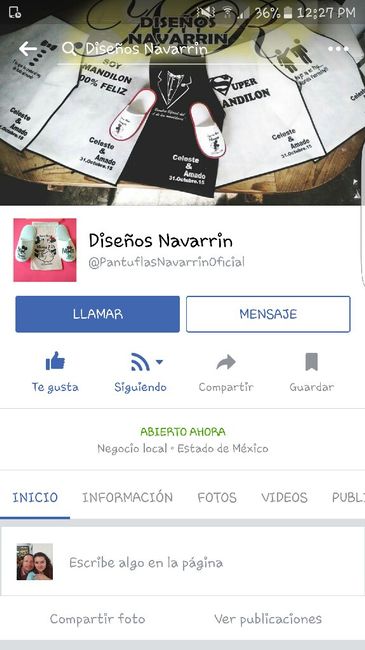Save the page with Guardar
Screen dimensions: 365x650
point(311,372)
